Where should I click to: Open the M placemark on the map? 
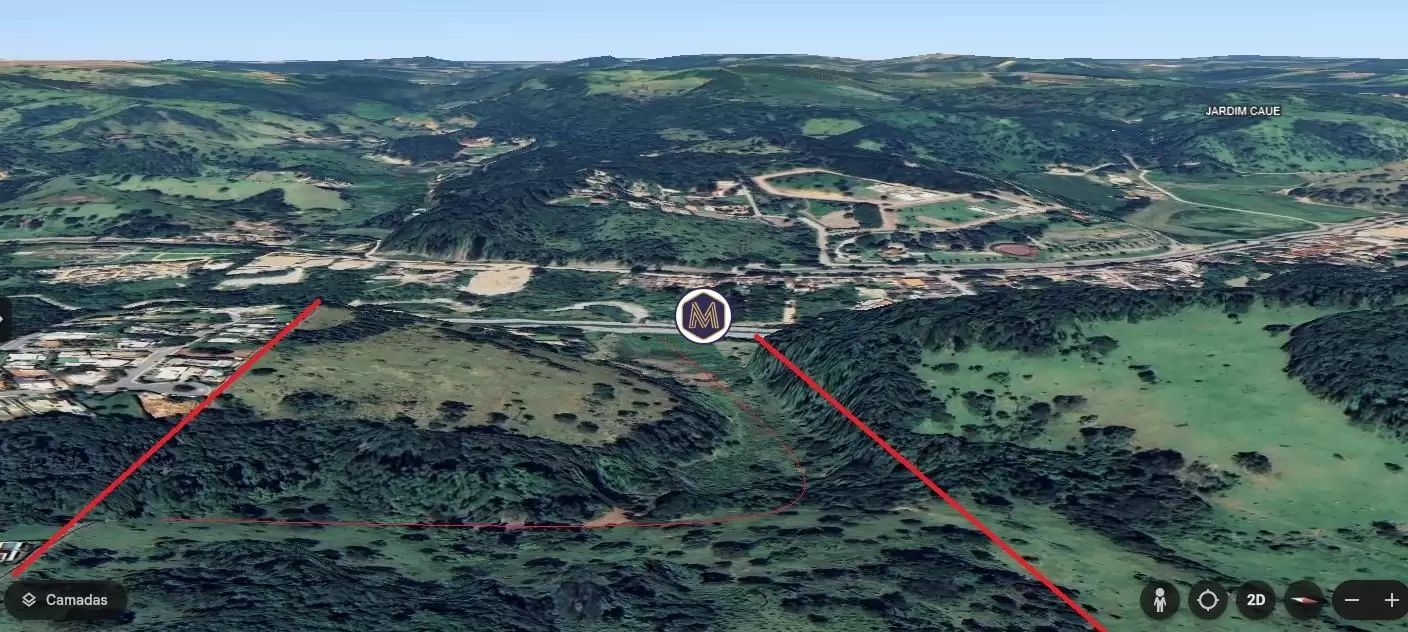[703, 316]
